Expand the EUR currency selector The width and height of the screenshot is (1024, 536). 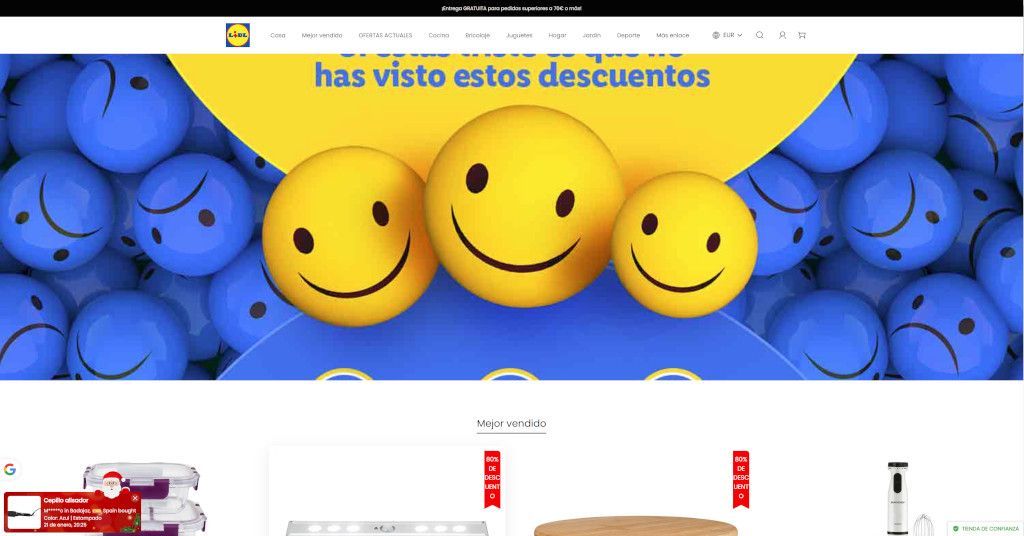coord(727,35)
